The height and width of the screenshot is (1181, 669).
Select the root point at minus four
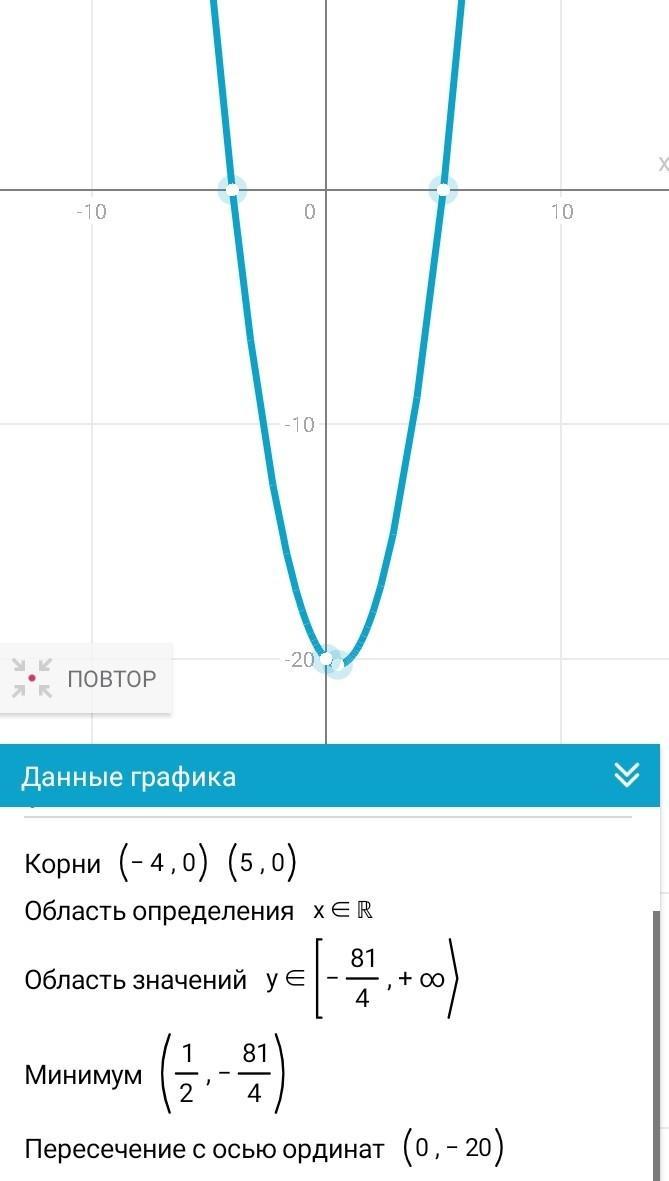click(x=232, y=189)
